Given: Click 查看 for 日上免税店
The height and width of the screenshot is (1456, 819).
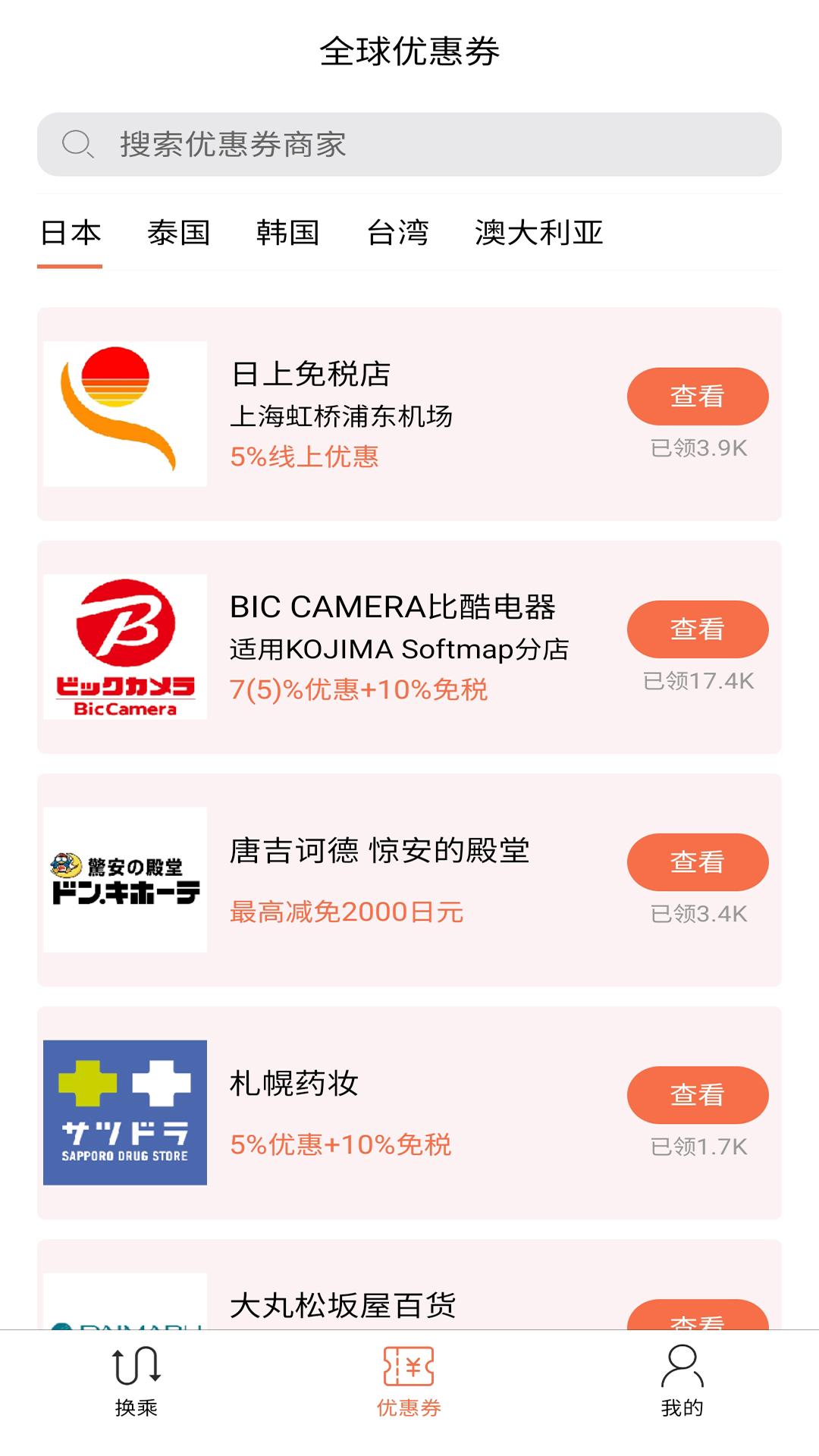Looking at the screenshot, I should click(698, 395).
